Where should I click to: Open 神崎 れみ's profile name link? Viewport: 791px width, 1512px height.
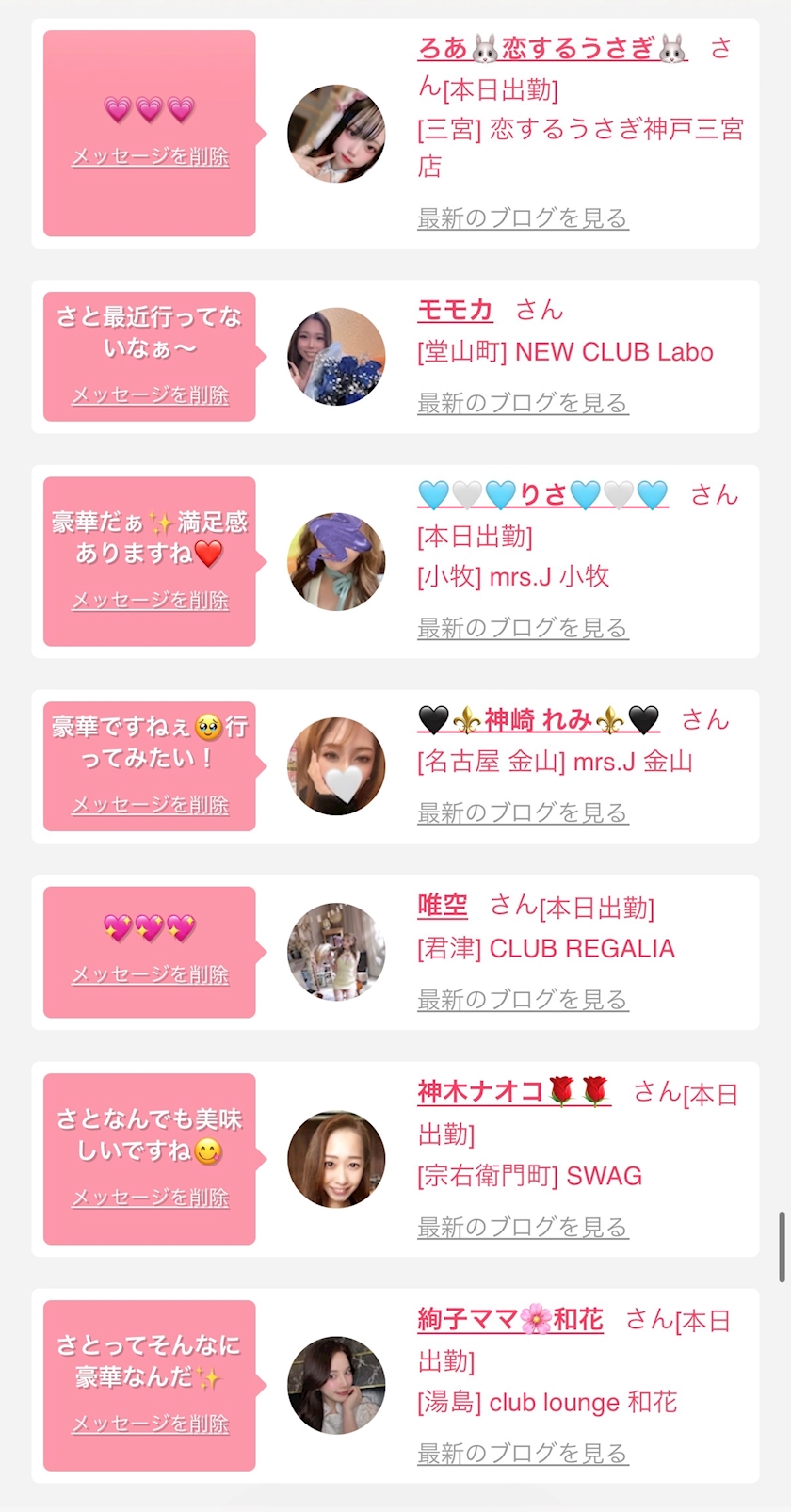click(539, 720)
